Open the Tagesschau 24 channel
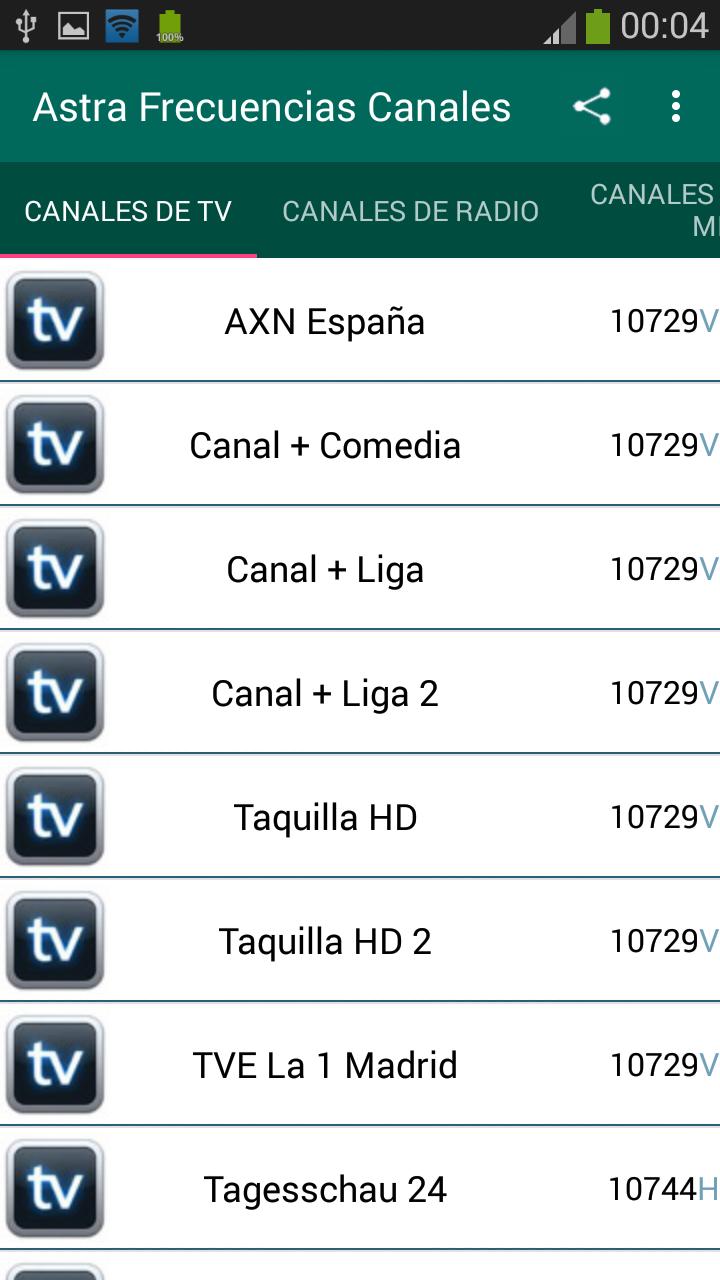This screenshot has height=1280, width=720. 360,1188
